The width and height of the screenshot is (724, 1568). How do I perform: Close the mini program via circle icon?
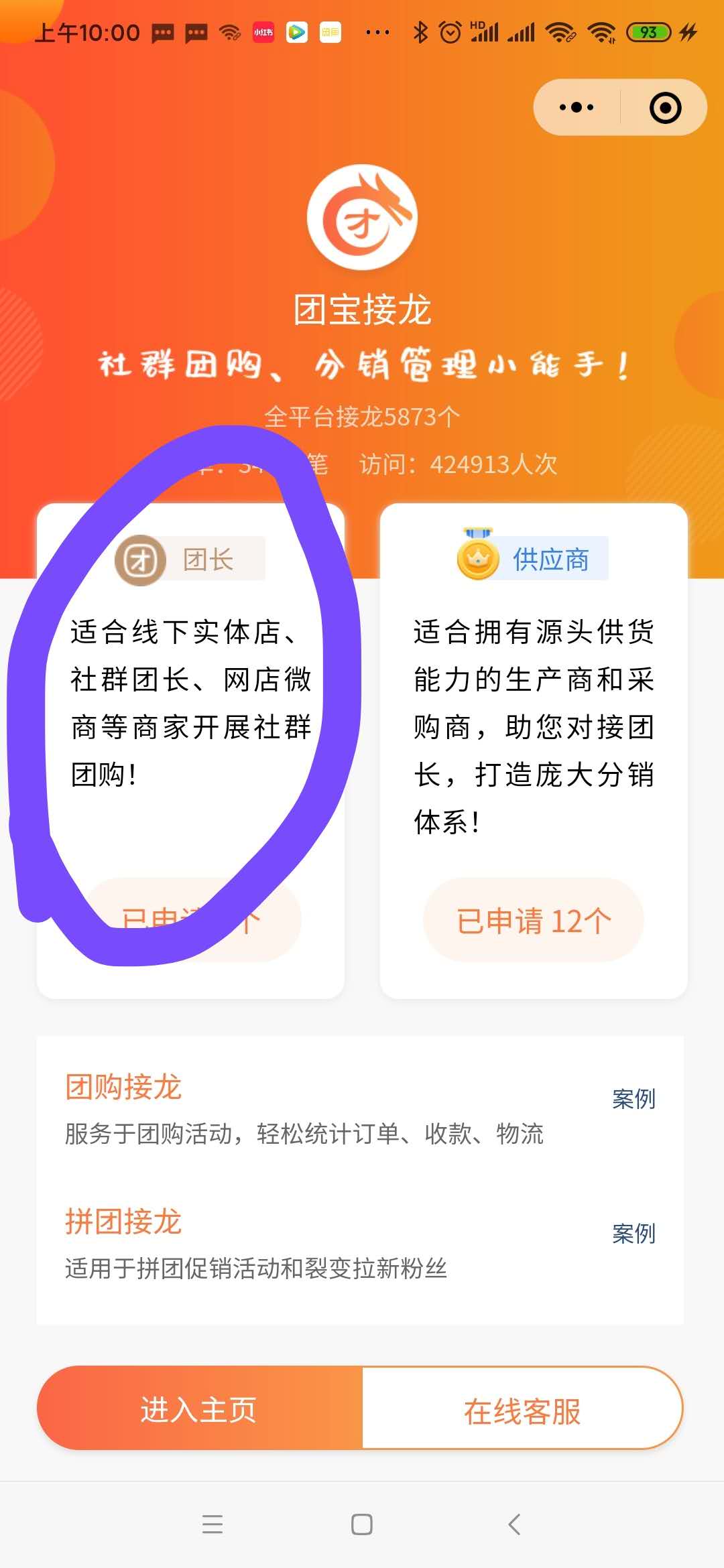pos(665,108)
